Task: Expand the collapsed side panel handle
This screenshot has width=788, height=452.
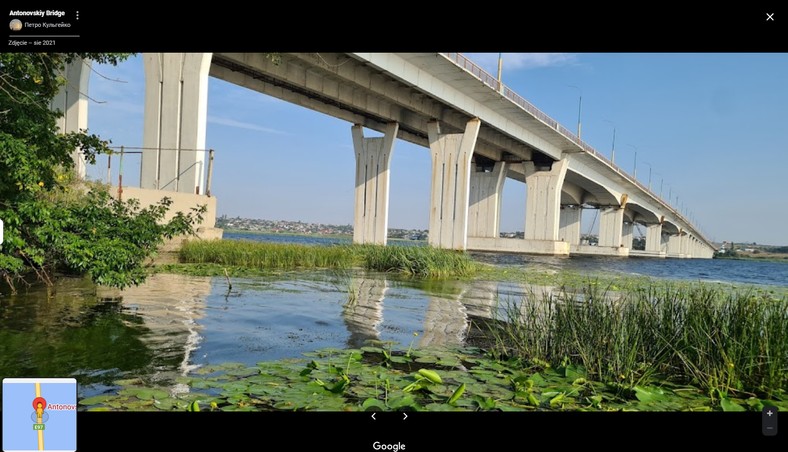Action: pos(2,232)
